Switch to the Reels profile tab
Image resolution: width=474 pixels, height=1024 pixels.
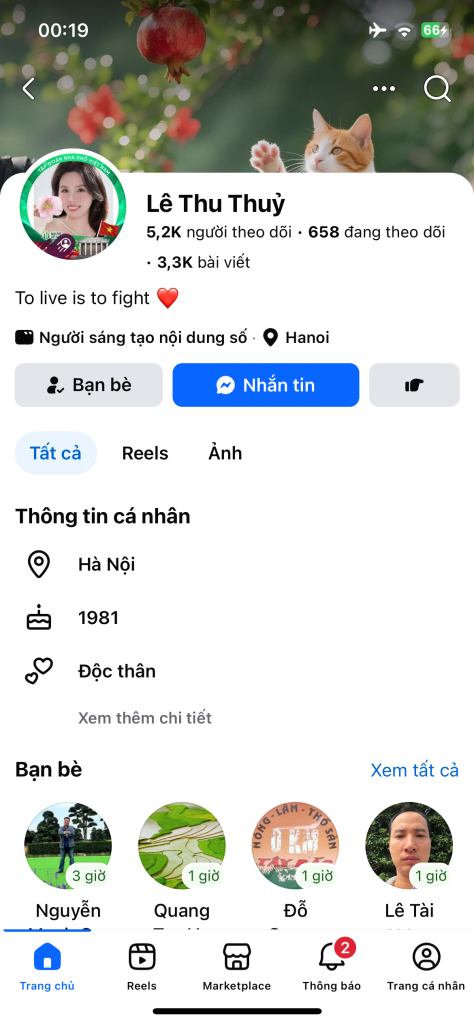[x=145, y=453]
